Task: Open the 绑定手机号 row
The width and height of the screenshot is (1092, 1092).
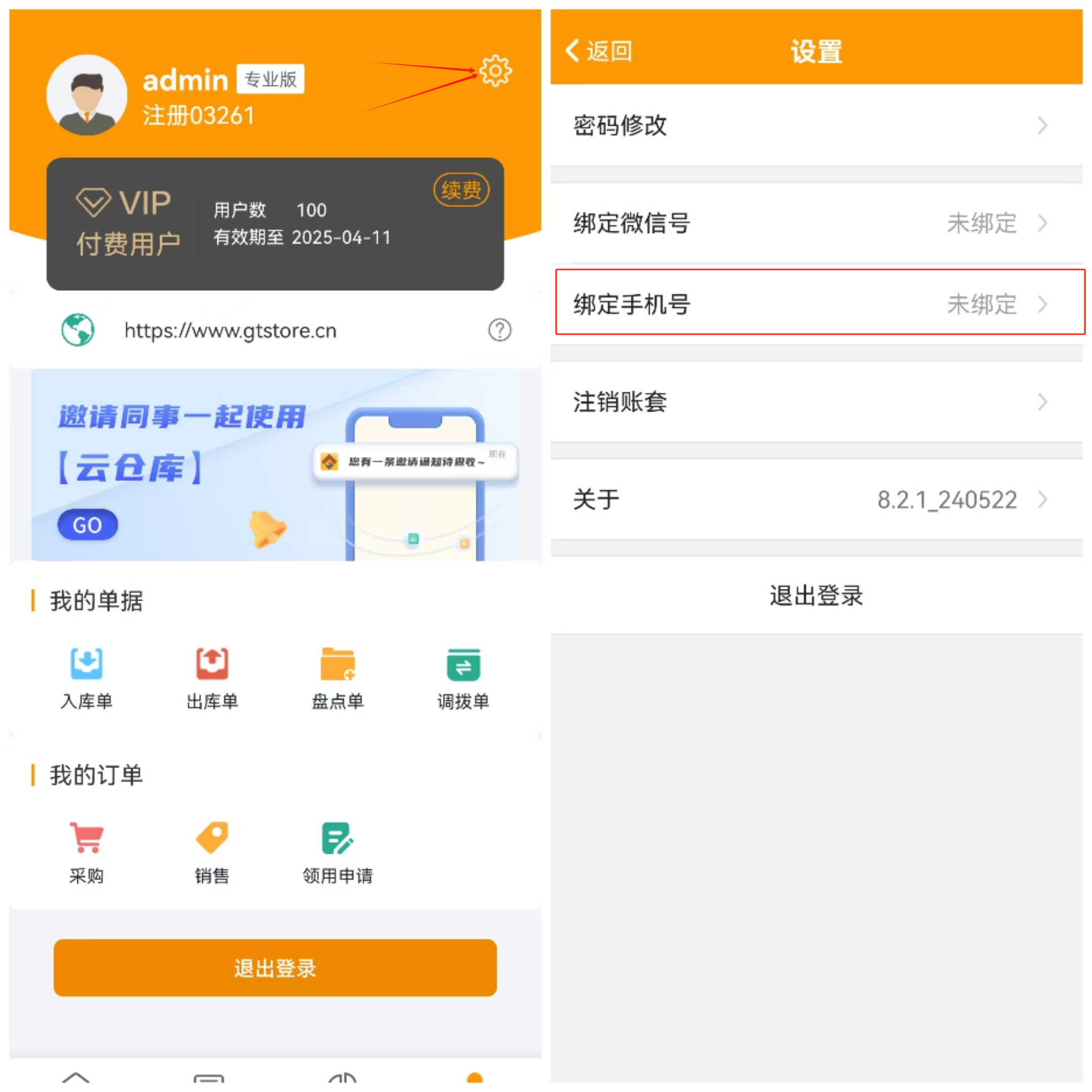Action: 815,304
